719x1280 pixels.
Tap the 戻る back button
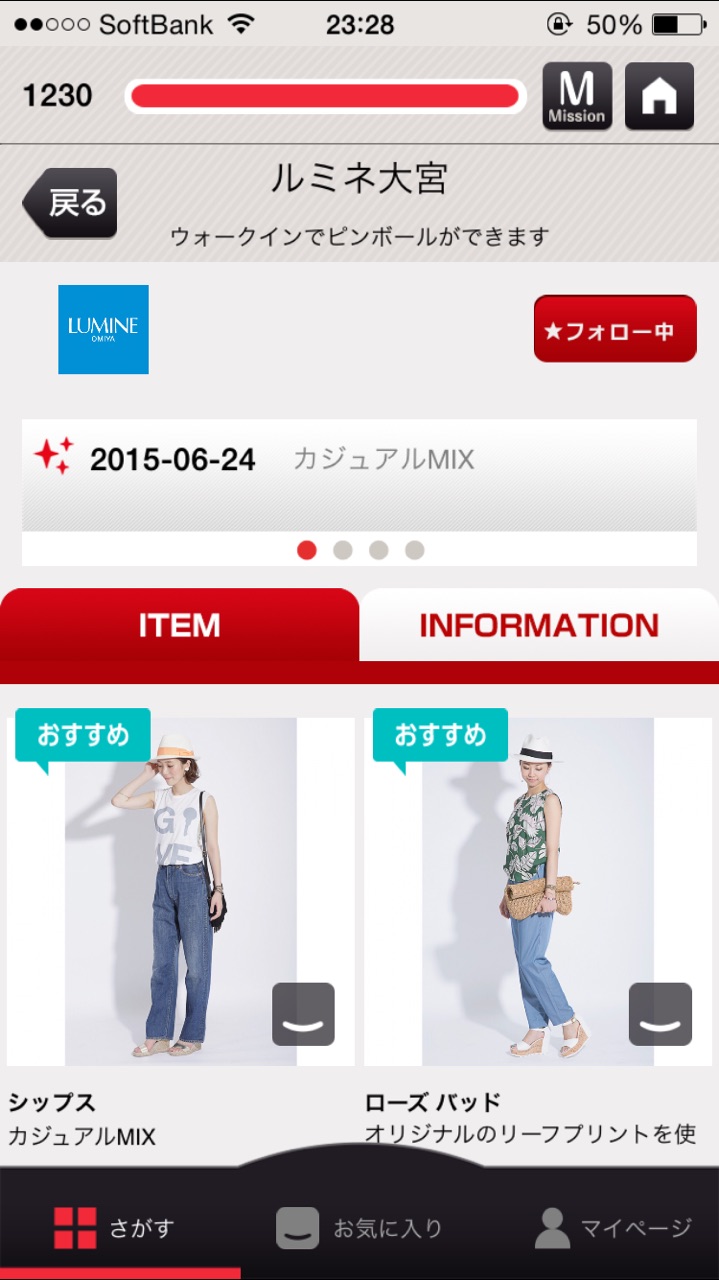(x=71, y=203)
